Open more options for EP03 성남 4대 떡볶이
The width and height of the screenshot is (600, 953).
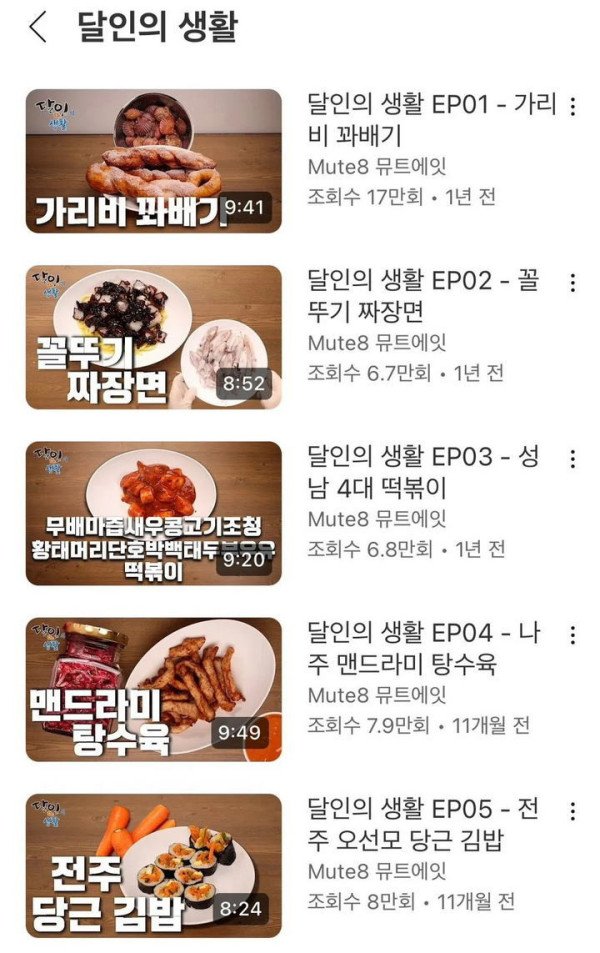pyautogui.click(x=572, y=459)
